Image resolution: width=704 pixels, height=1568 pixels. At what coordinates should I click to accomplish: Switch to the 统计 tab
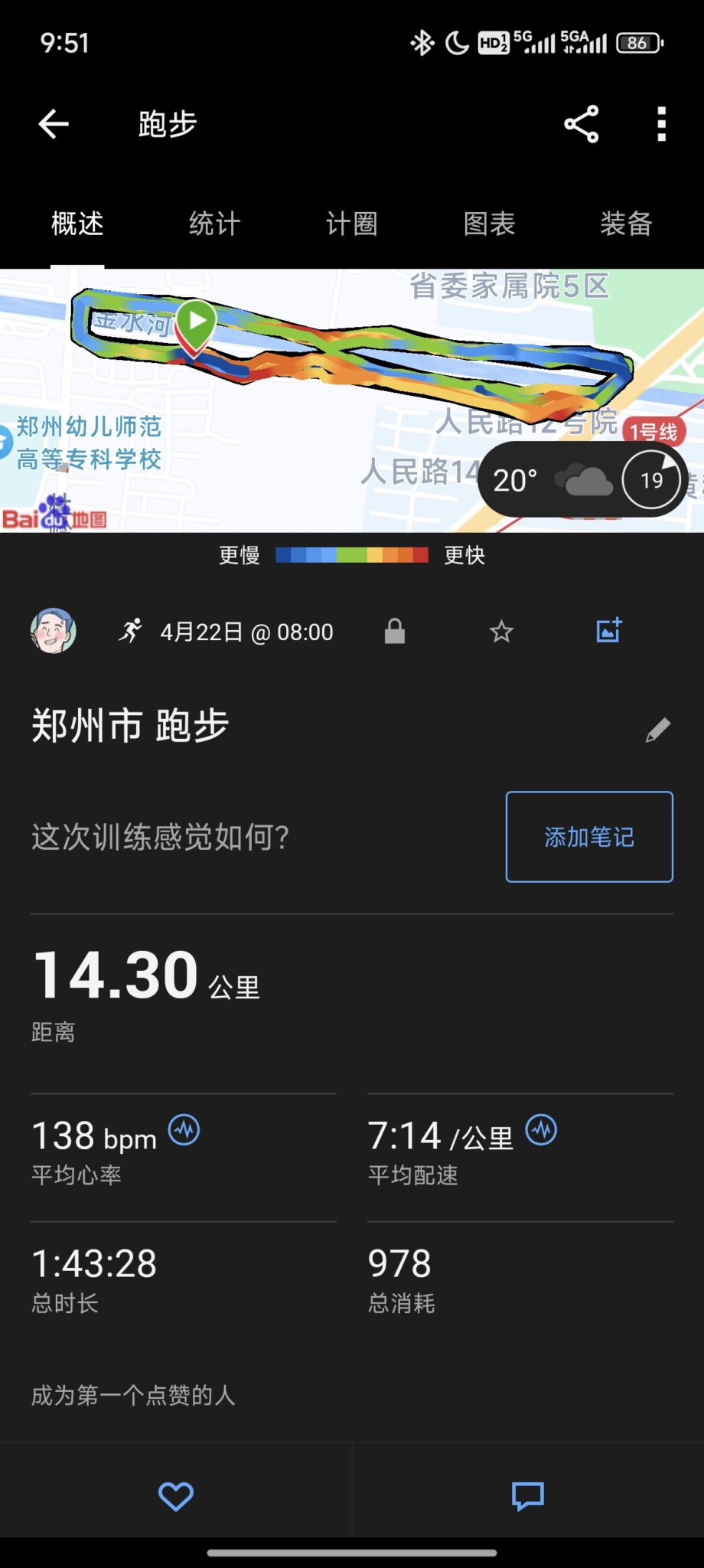tap(214, 224)
